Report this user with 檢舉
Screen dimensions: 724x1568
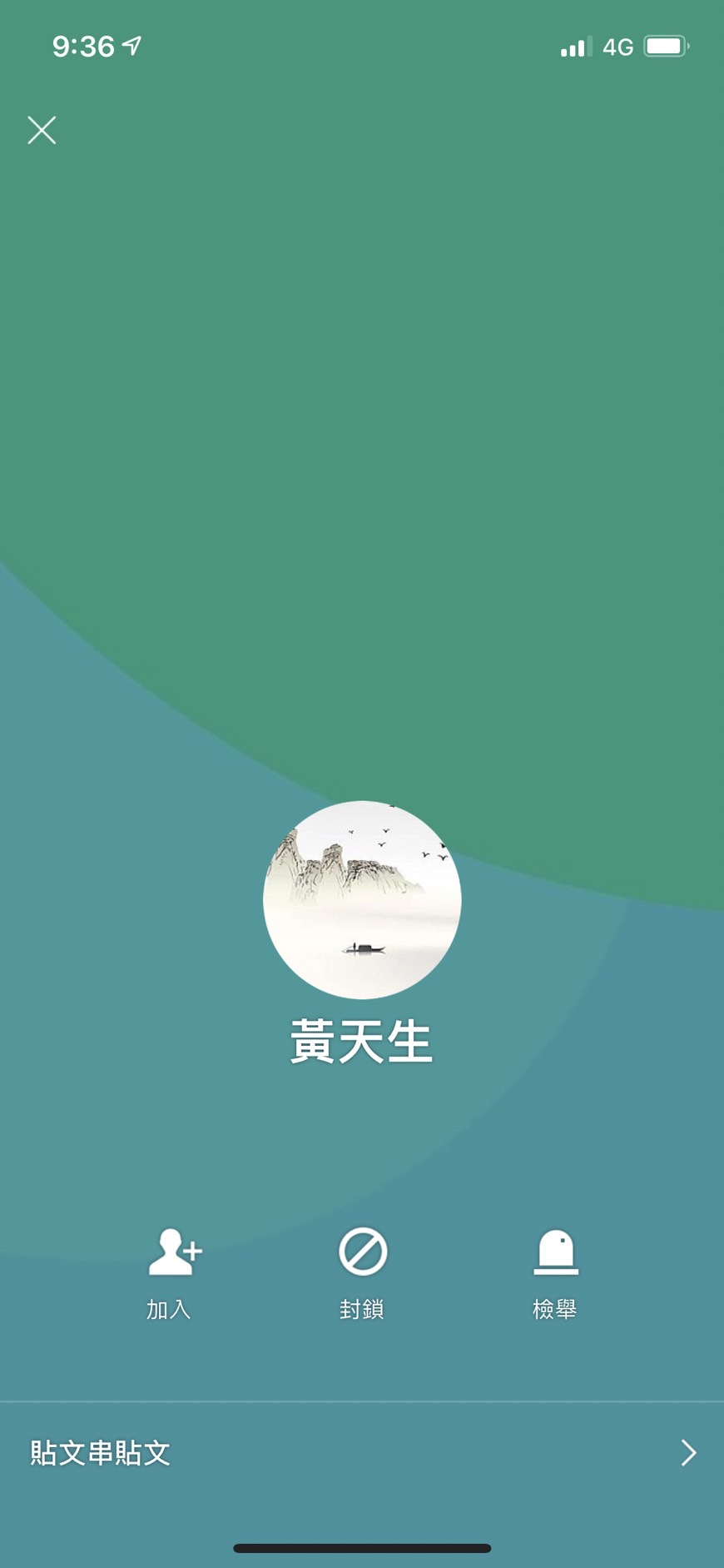[555, 1270]
